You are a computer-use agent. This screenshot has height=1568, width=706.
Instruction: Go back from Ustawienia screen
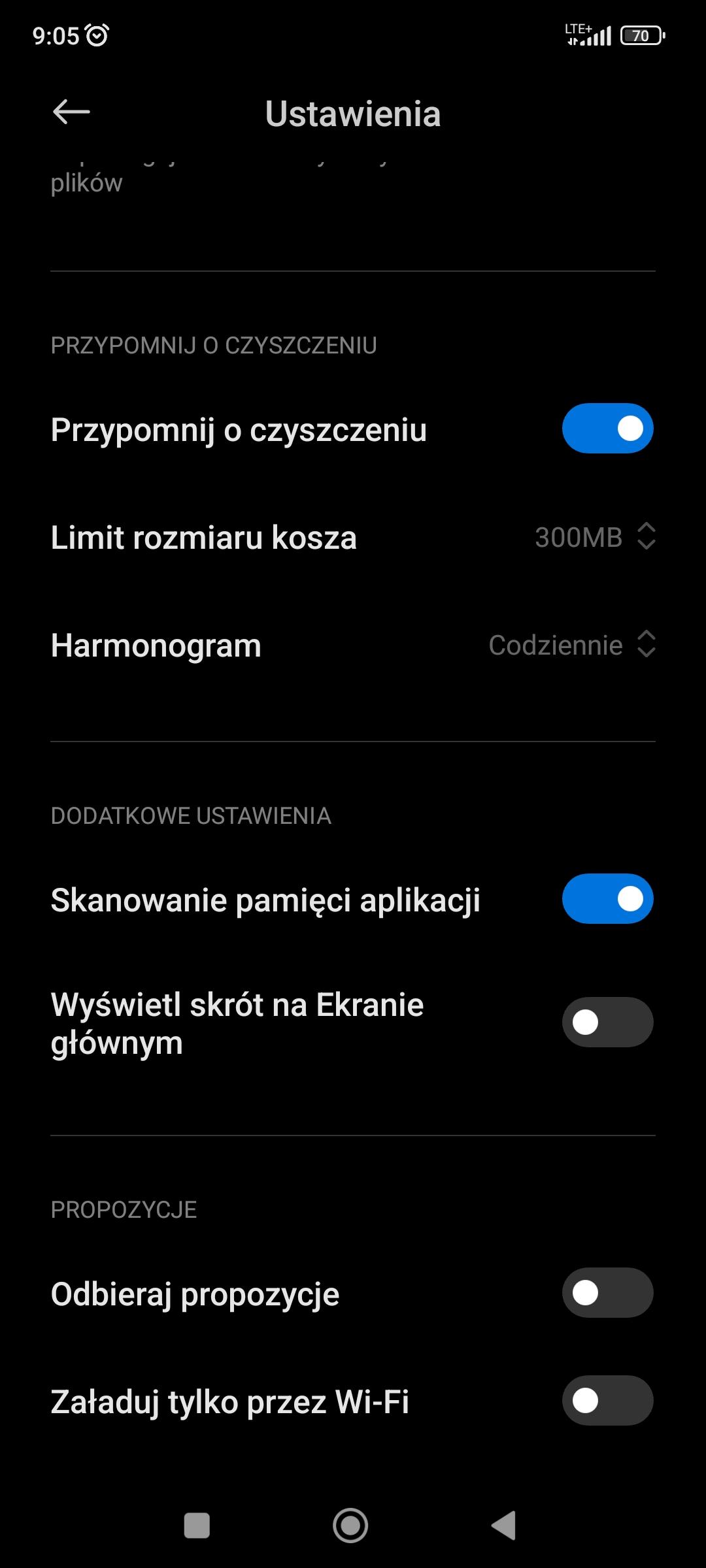tap(71, 112)
